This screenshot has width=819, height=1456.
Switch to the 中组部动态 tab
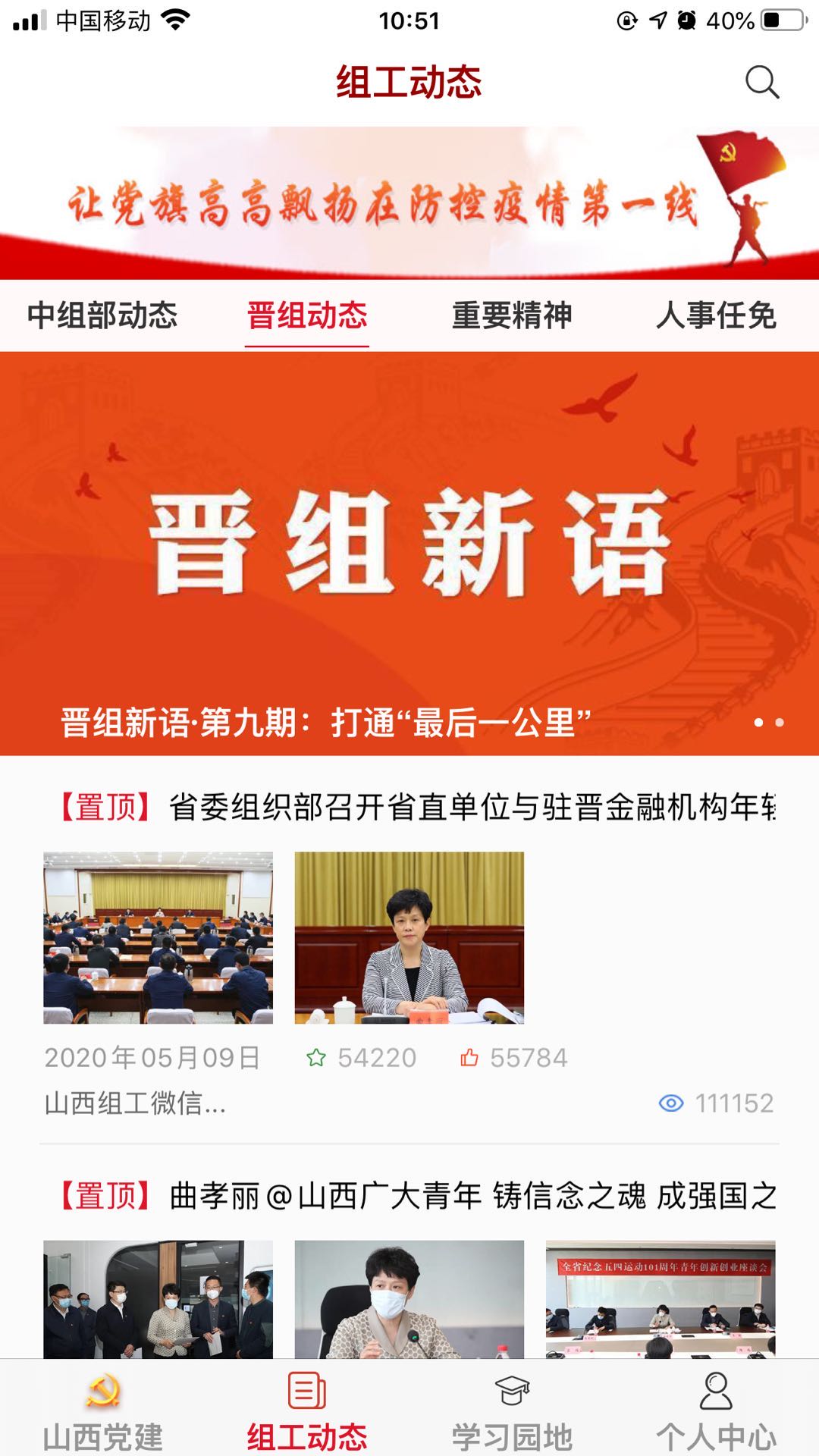point(103,317)
